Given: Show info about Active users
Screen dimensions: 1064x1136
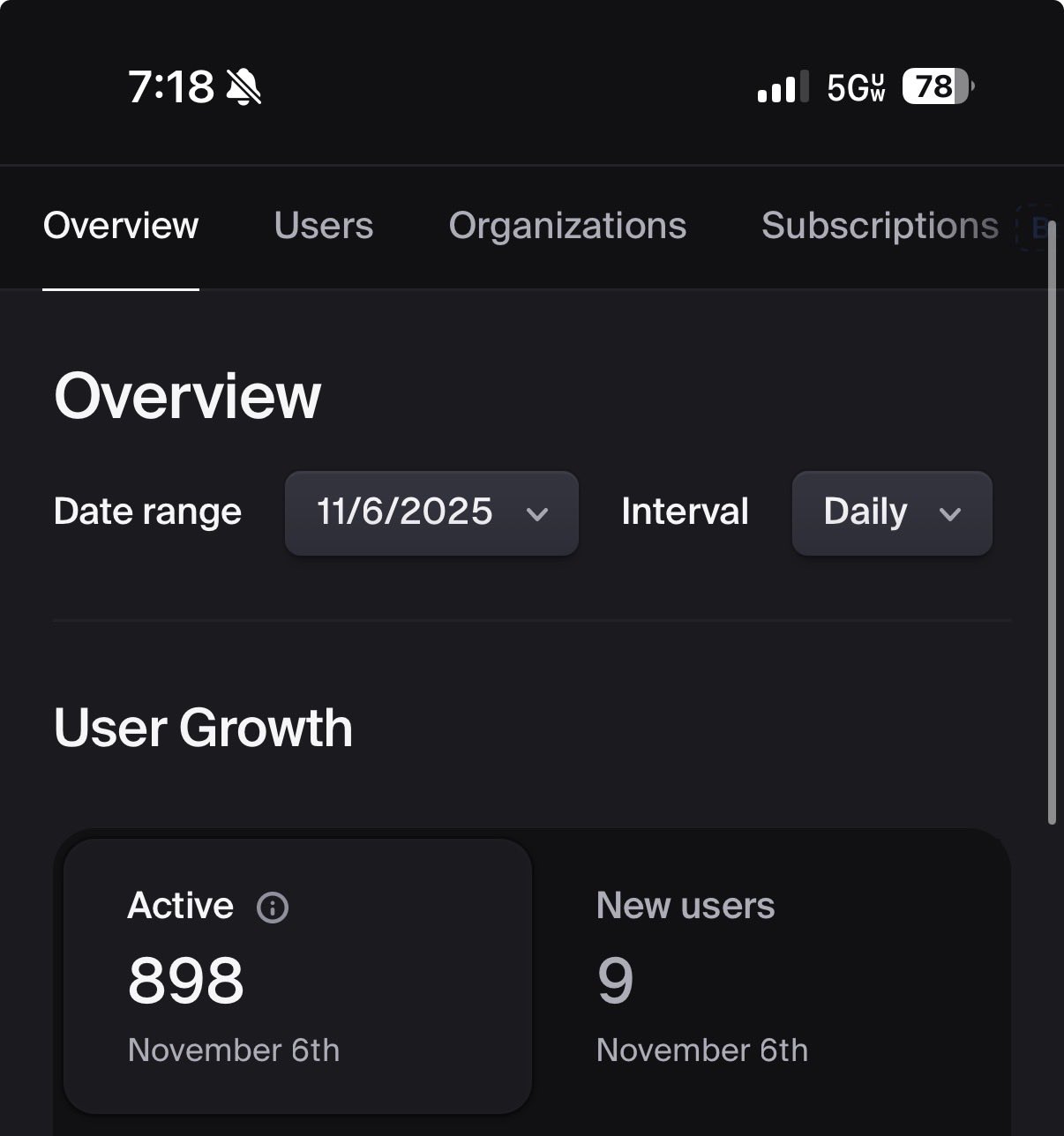Looking at the screenshot, I should point(273,908).
